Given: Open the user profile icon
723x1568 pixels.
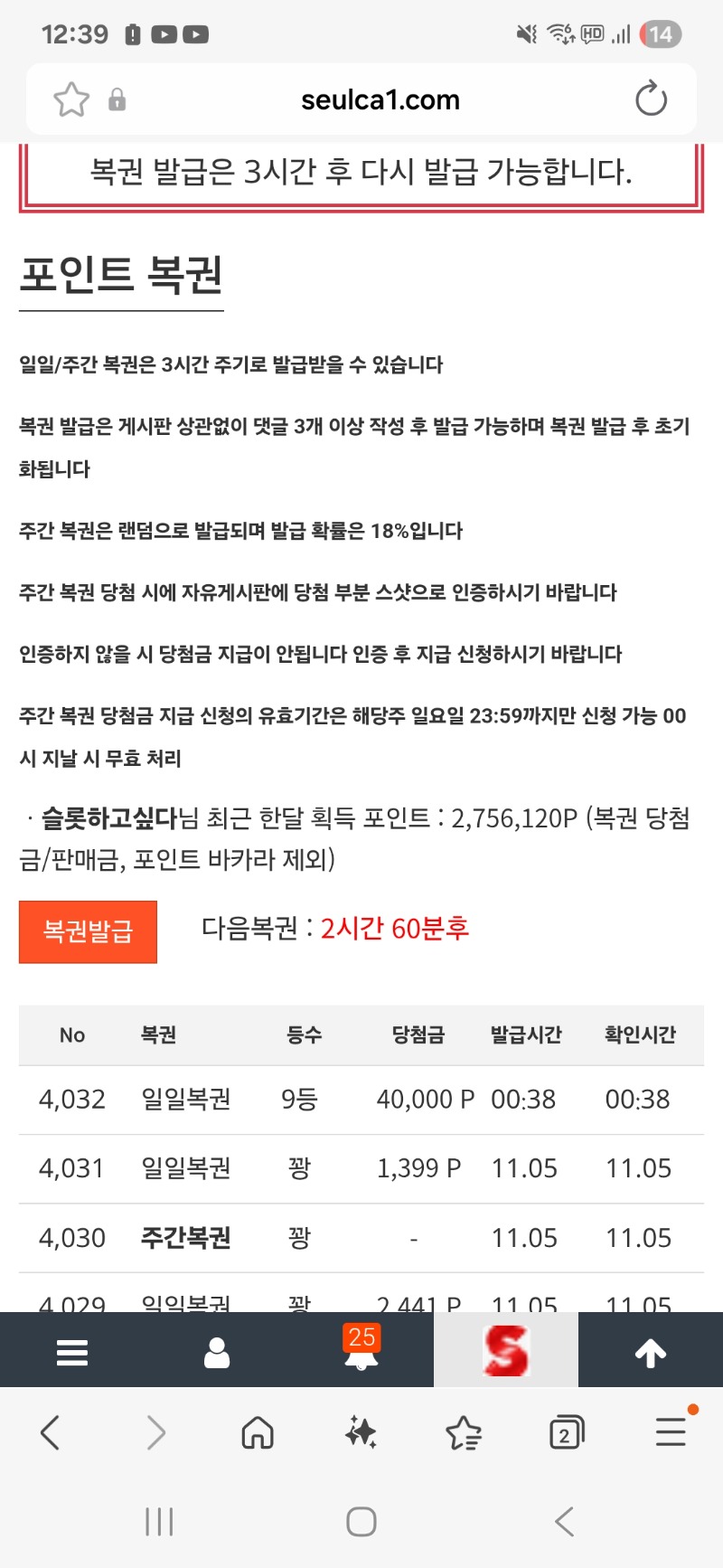Looking at the screenshot, I should point(217,1353).
